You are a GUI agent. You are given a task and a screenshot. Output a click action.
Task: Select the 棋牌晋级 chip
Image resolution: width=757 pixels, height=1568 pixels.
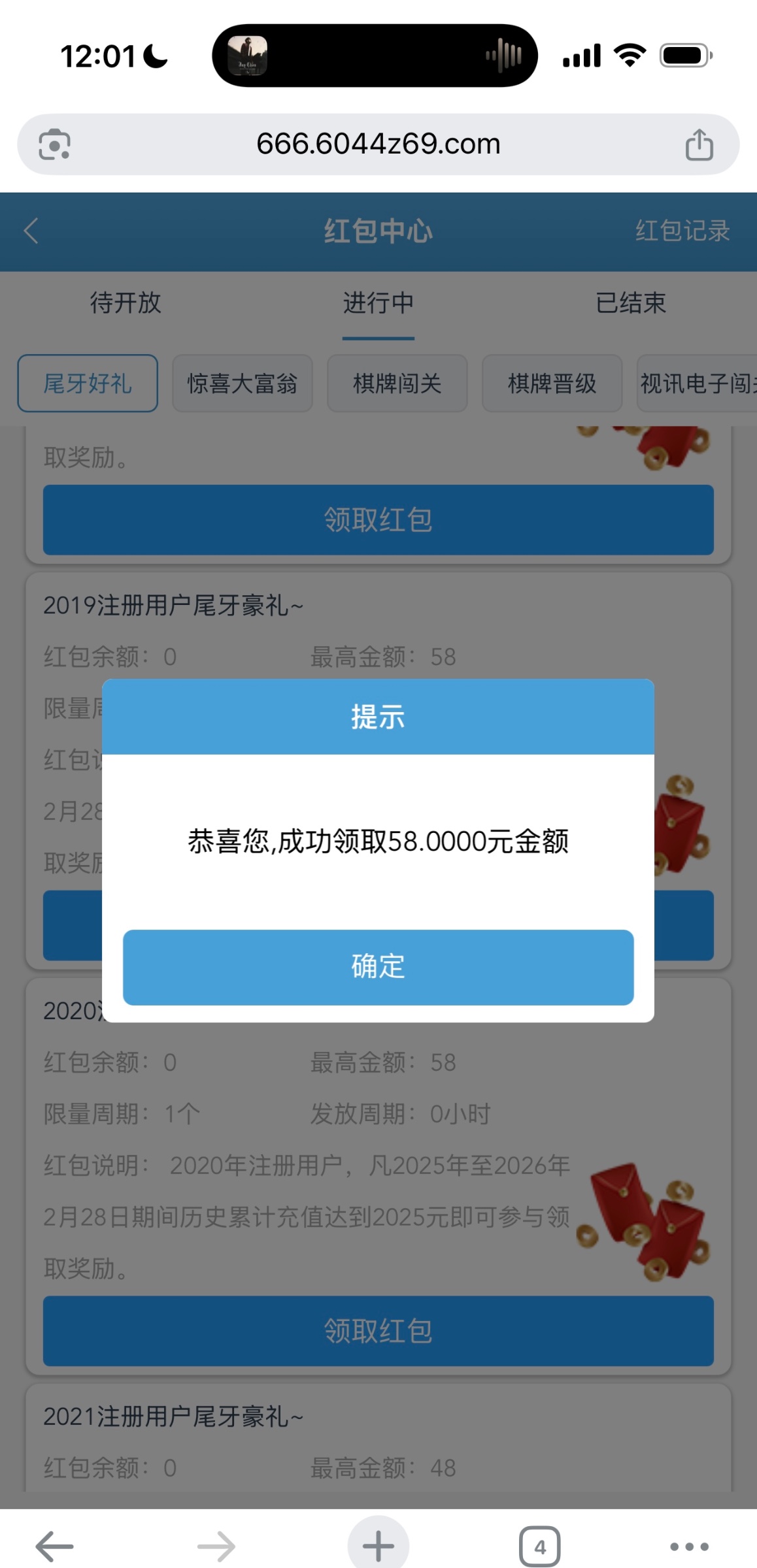coord(552,384)
